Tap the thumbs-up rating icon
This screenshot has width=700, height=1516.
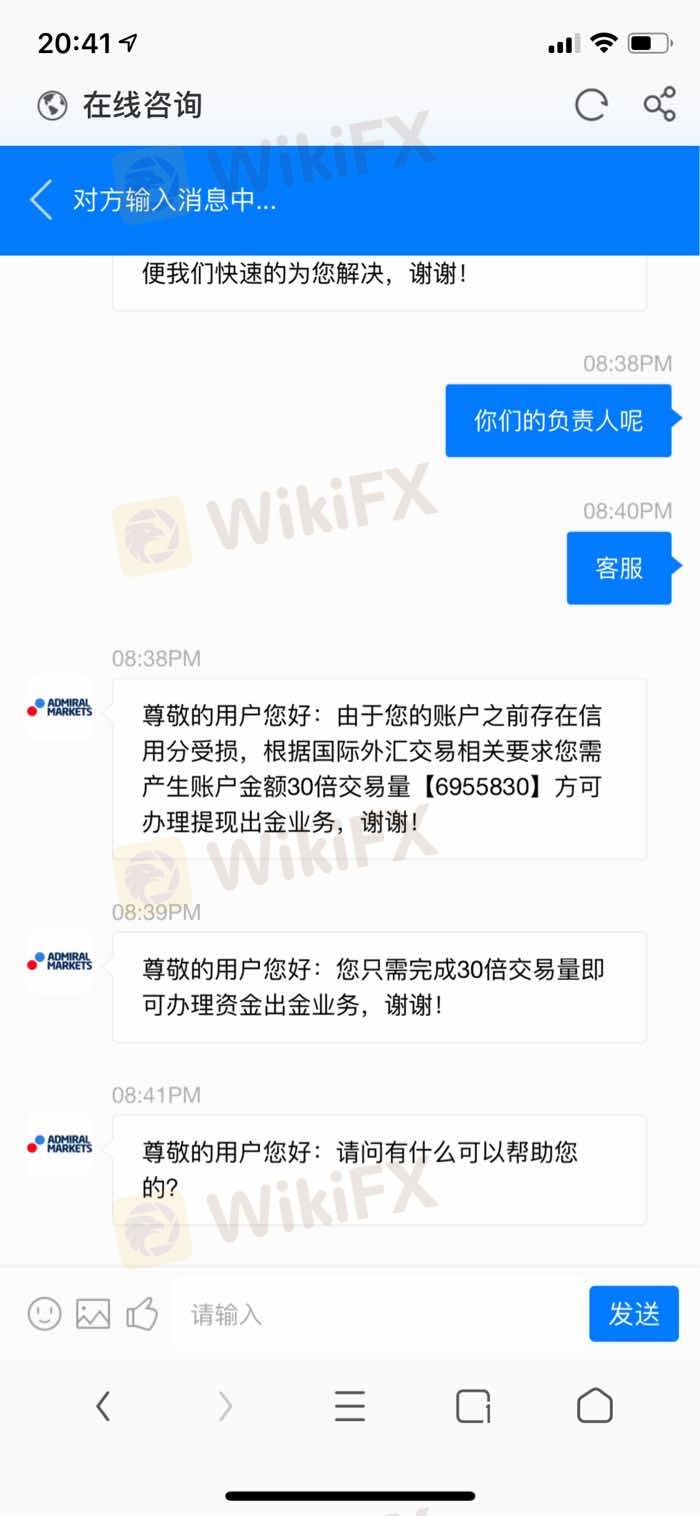(142, 1313)
